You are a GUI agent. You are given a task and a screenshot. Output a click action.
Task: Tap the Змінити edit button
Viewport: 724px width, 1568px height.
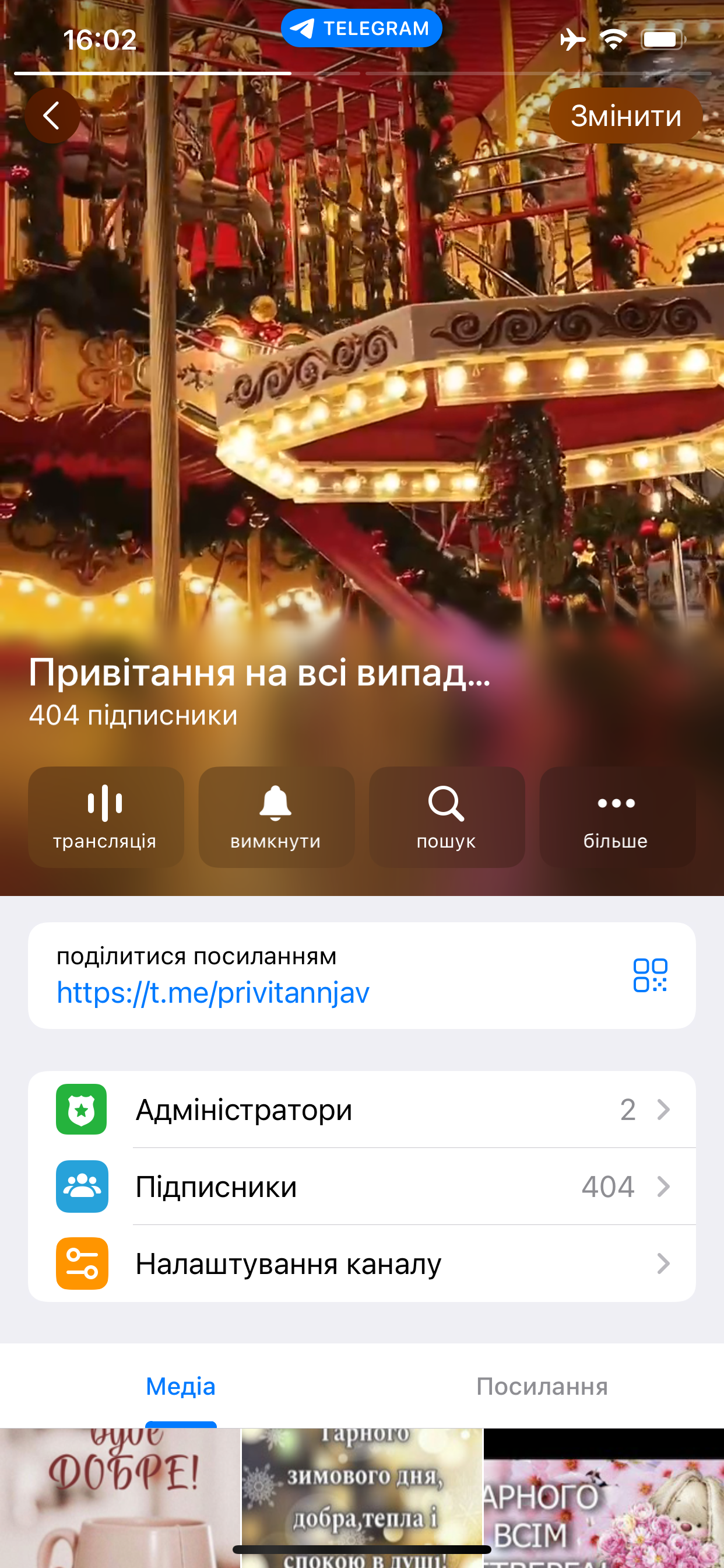[625, 116]
